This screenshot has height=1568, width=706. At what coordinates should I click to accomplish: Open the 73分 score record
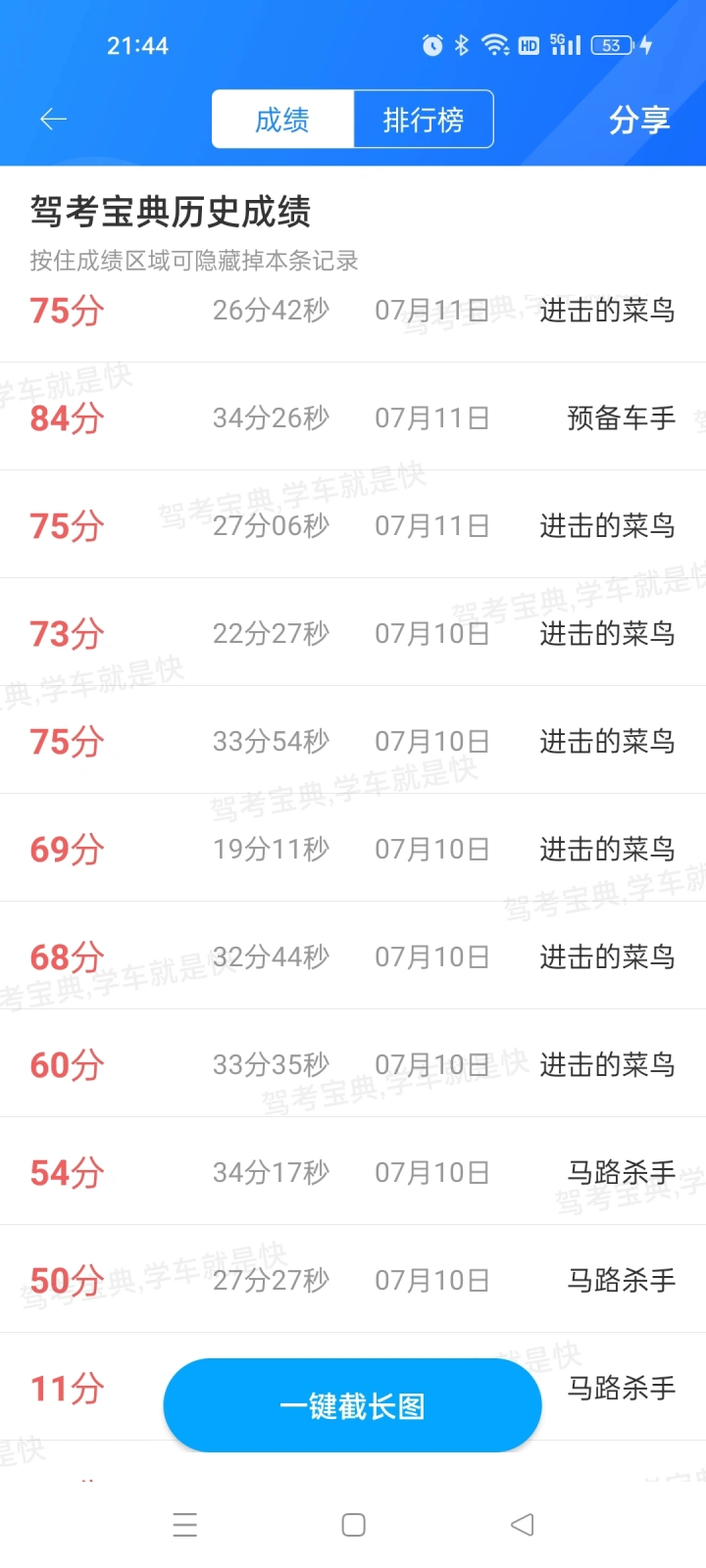353,634
